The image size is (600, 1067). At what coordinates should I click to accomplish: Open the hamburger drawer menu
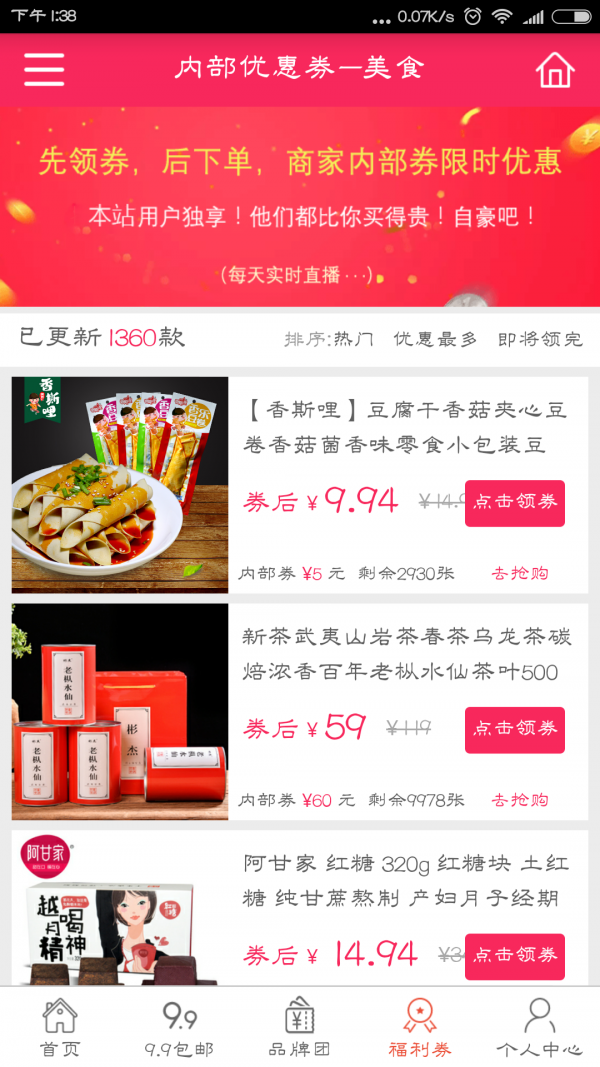[44, 69]
